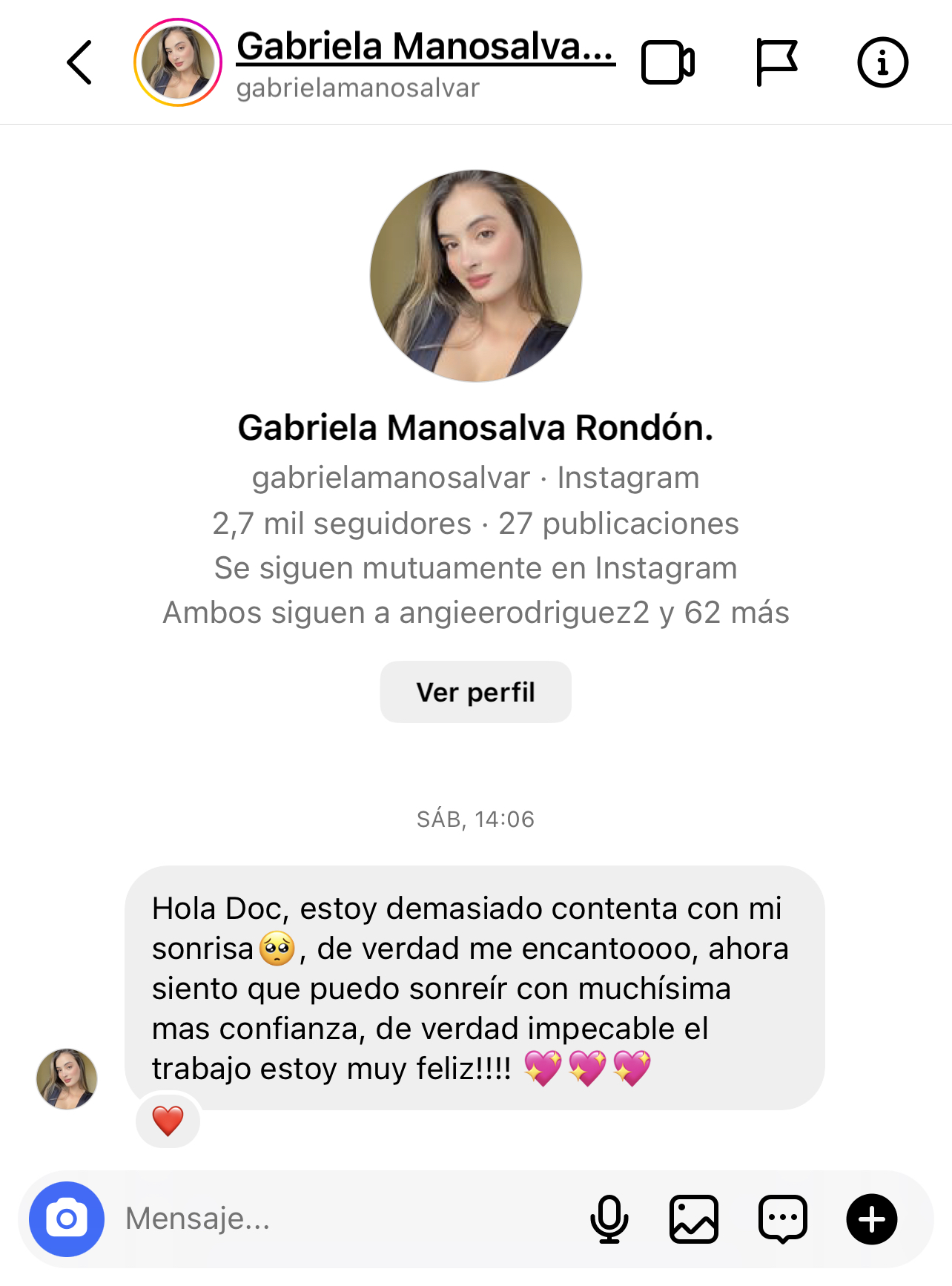Open conversation info details
952x1286 pixels.
pos(882,63)
